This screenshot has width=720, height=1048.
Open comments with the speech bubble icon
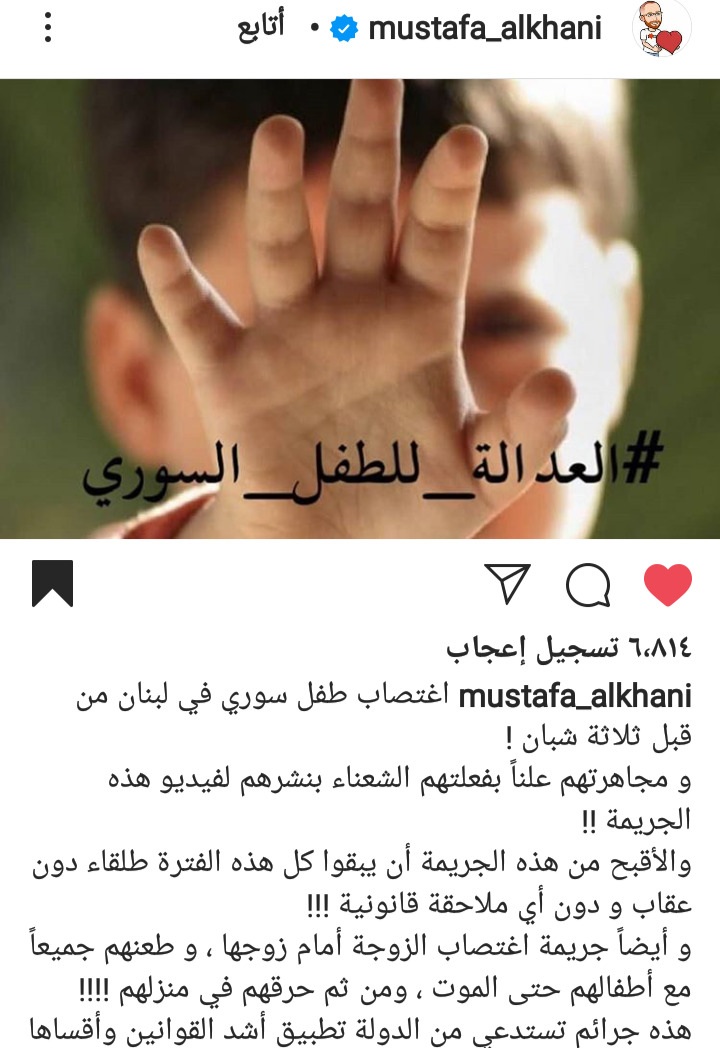click(x=588, y=585)
